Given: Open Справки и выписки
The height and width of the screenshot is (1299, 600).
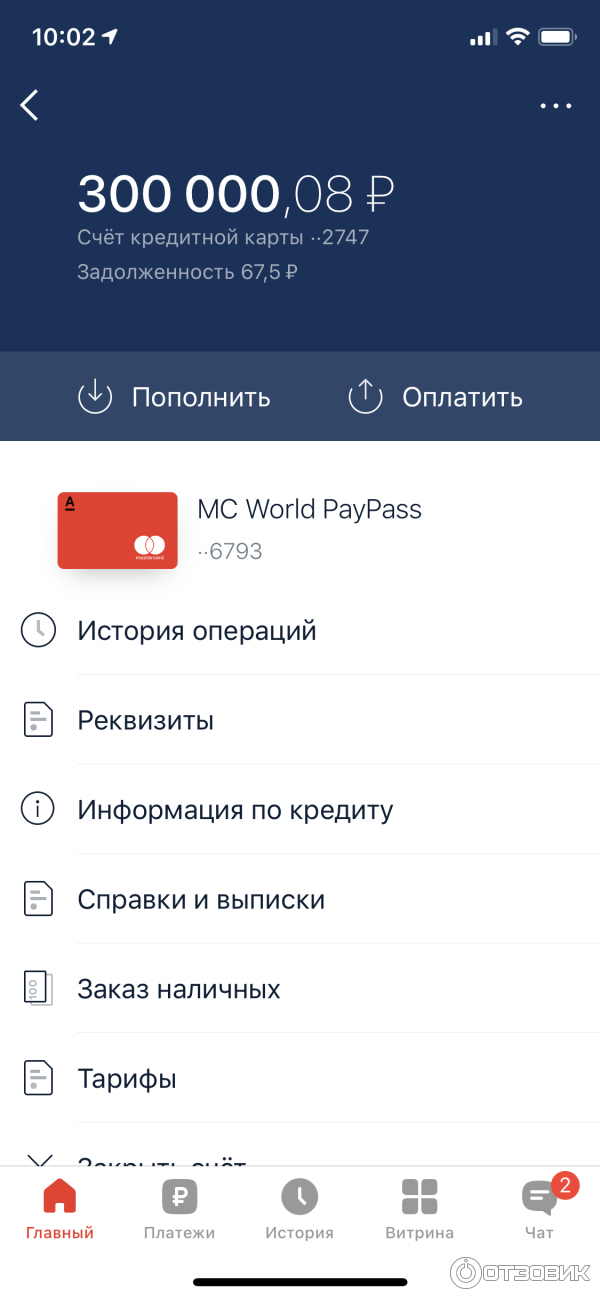Looking at the screenshot, I should (201, 900).
